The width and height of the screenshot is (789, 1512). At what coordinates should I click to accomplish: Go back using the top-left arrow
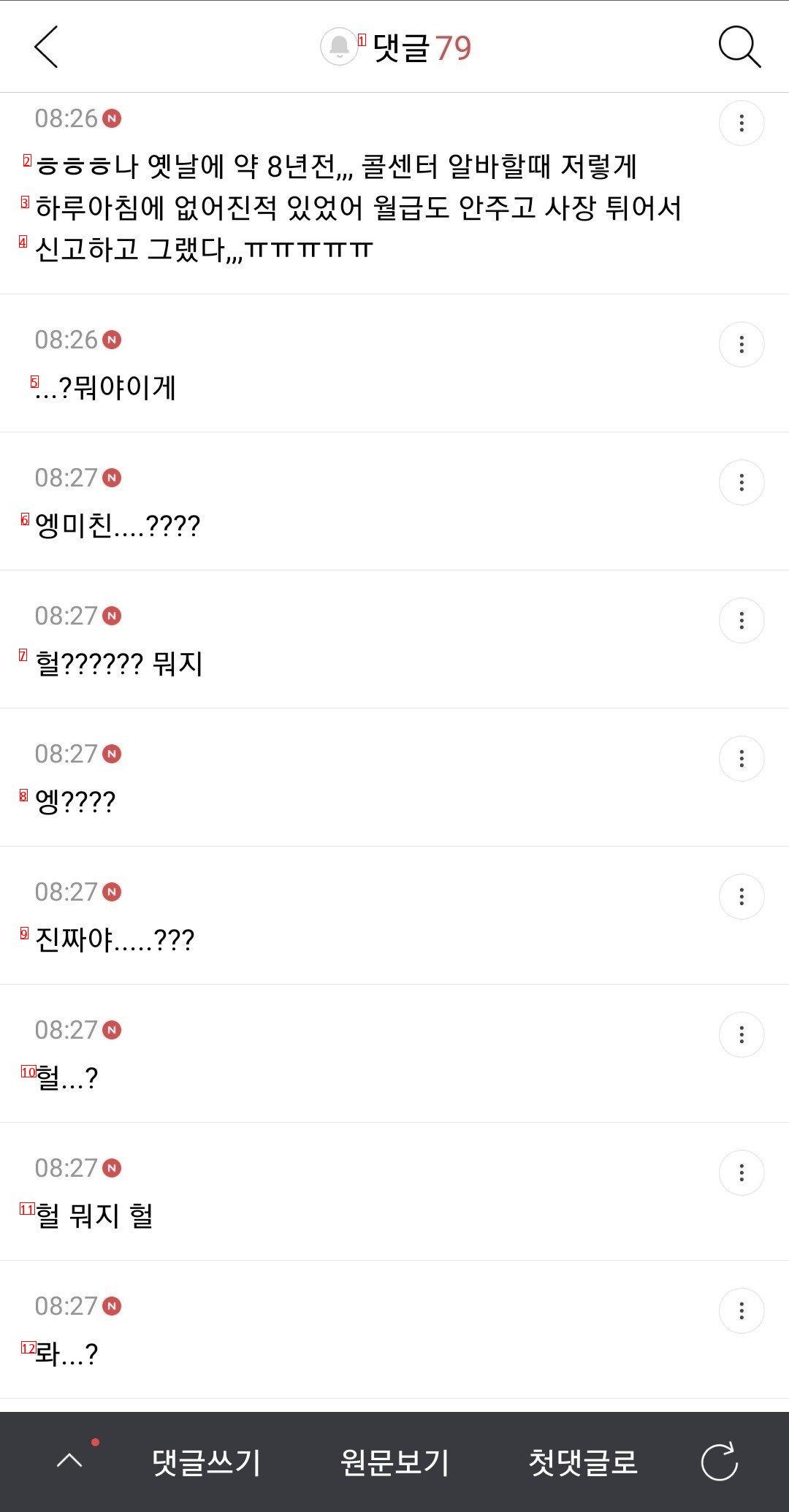[46, 47]
